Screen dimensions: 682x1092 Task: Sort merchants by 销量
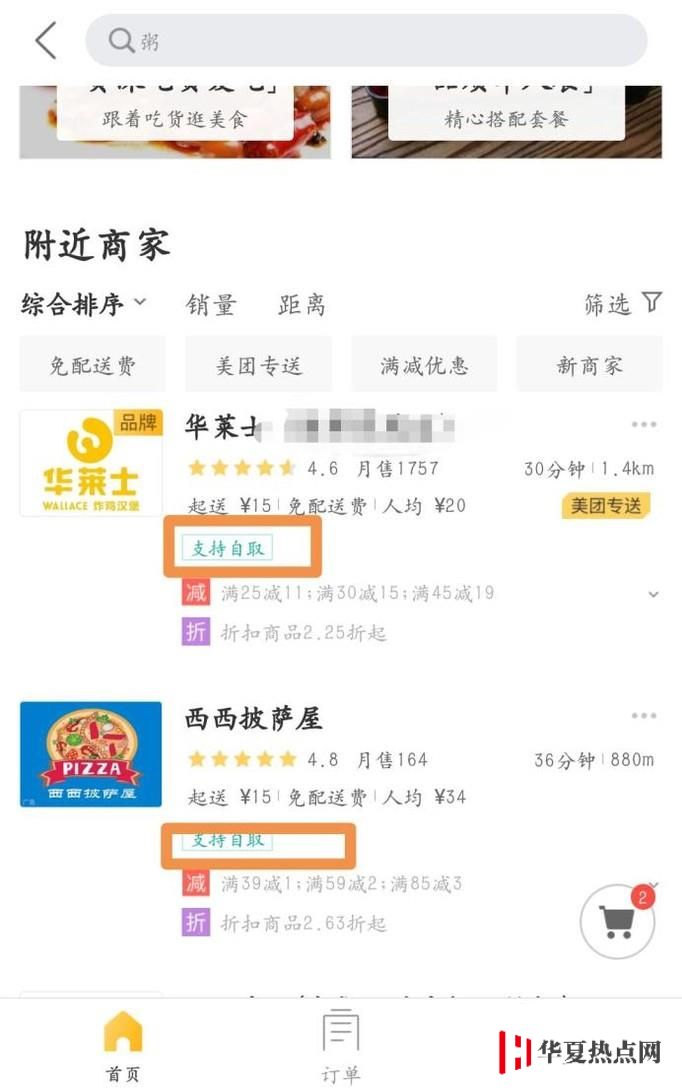[x=211, y=305]
